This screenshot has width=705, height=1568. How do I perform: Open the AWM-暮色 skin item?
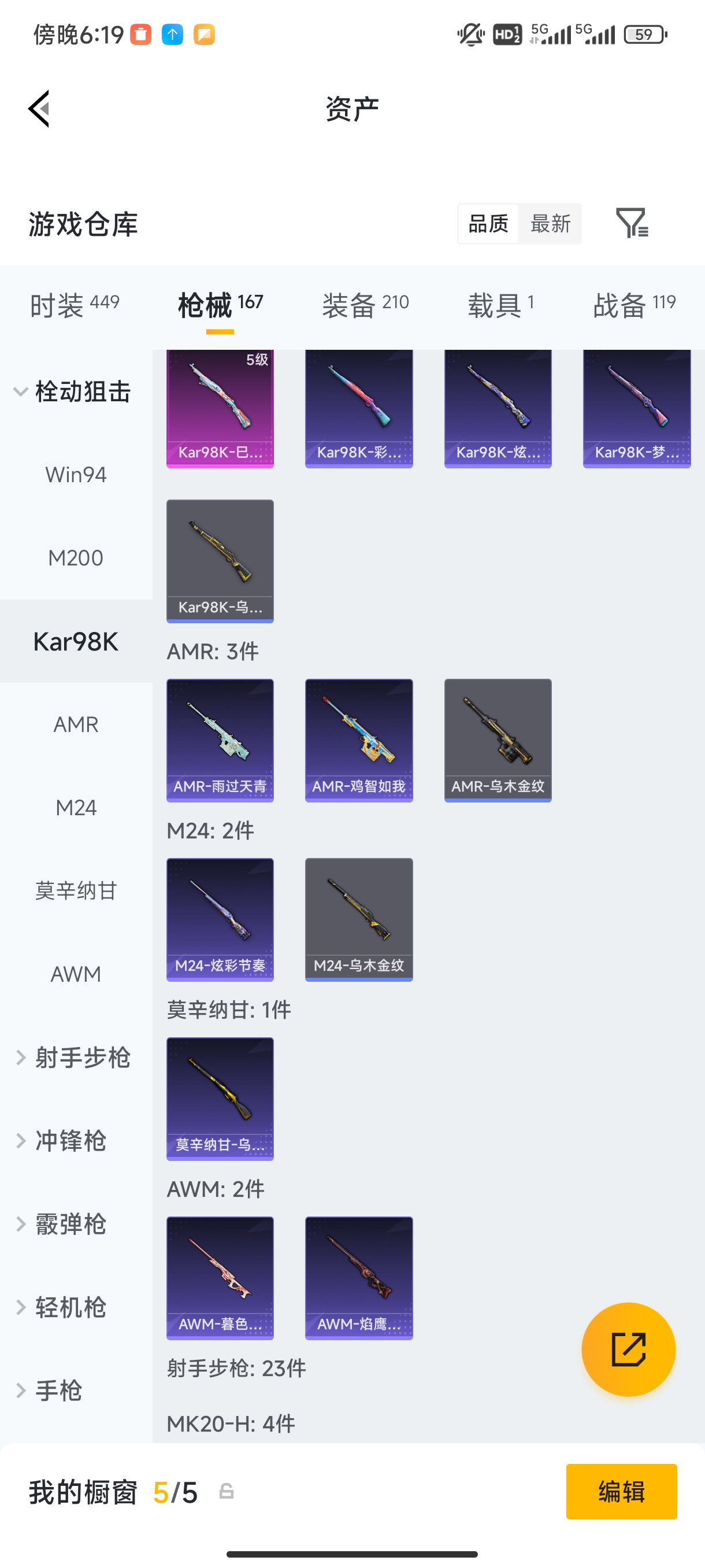pos(220,1278)
